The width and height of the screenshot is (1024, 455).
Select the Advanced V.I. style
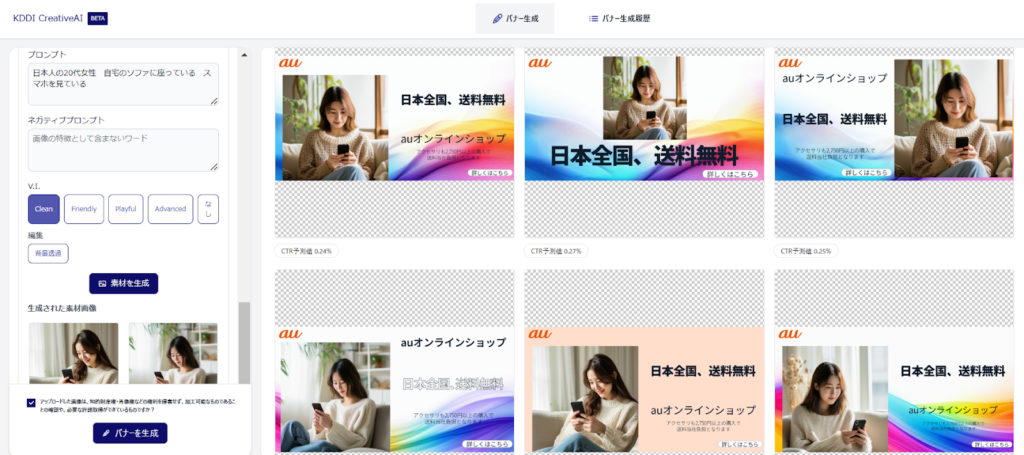(x=170, y=209)
